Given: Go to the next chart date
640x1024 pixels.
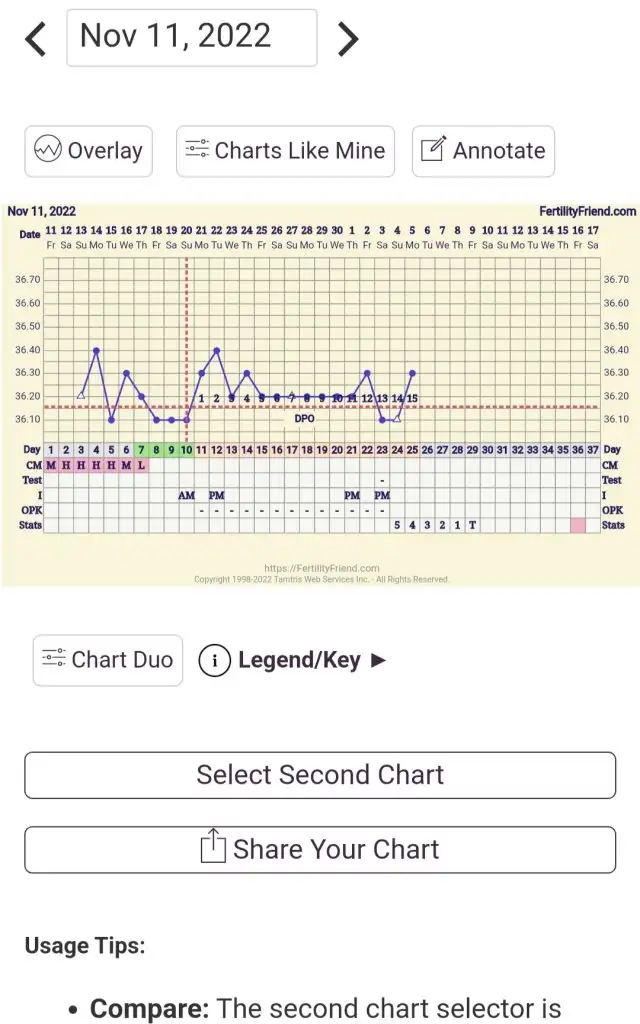Looking at the screenshot, I should click(347, 39).
